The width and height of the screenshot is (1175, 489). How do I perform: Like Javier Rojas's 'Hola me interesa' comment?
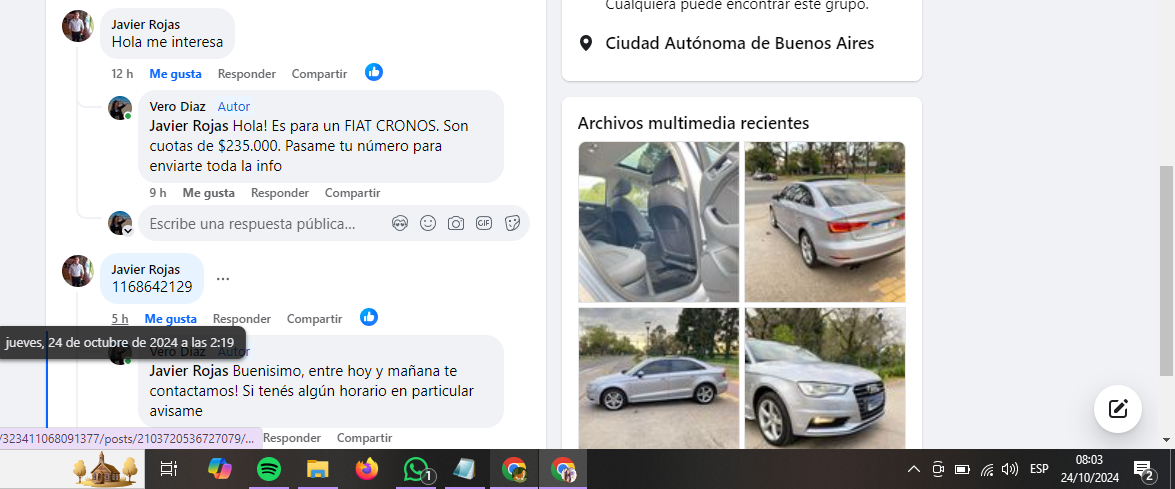tap(175, 74)
